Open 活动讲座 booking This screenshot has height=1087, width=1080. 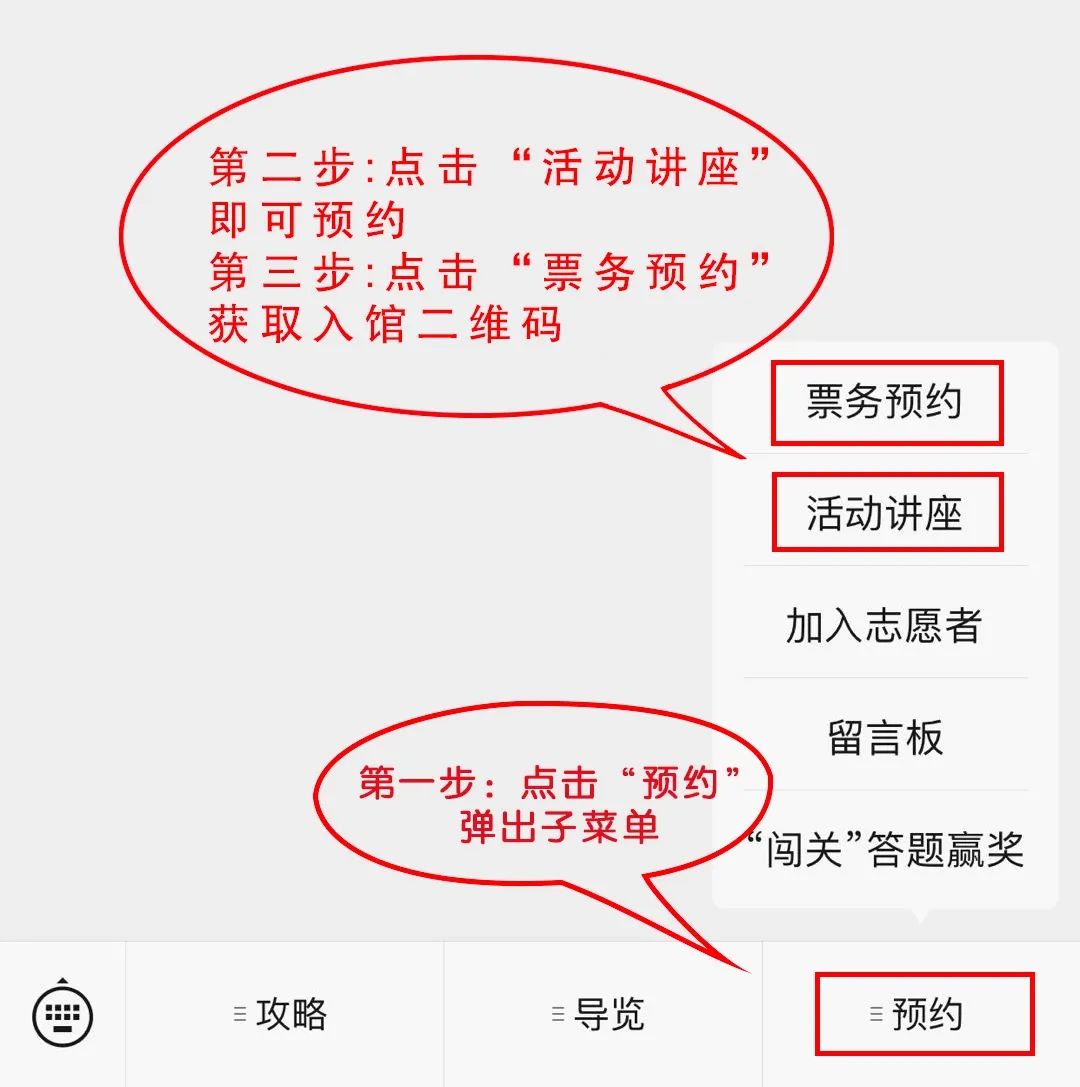pyautogui.click(x=885, y=514)
